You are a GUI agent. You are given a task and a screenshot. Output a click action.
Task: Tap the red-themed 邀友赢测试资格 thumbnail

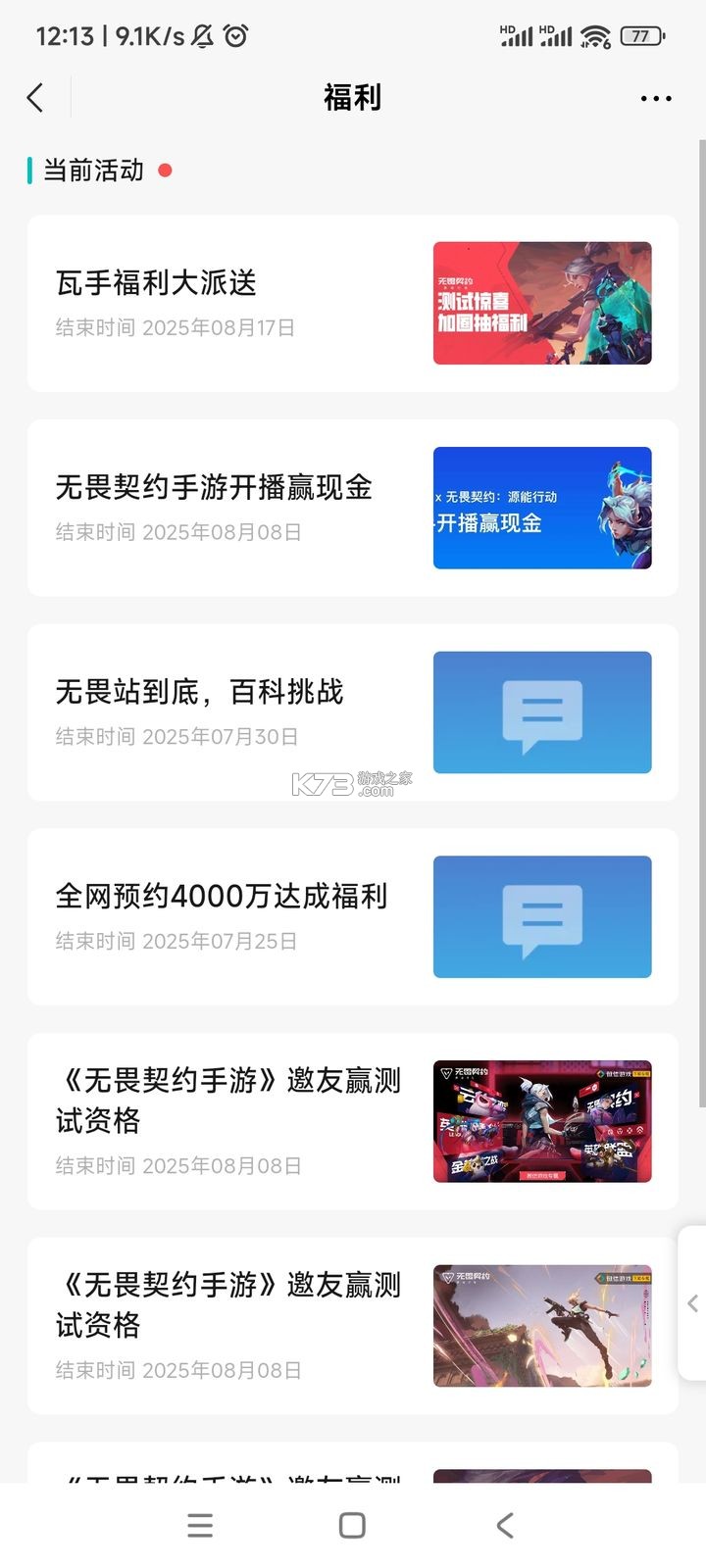point(544,1120)
